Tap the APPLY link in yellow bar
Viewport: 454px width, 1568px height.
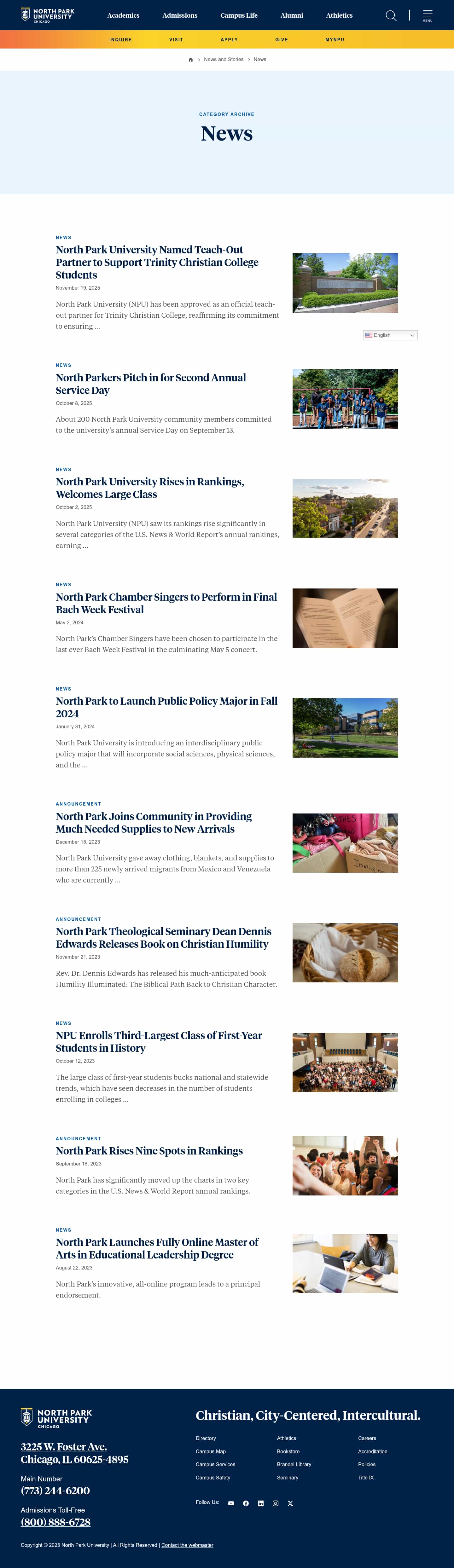(229, 40)
